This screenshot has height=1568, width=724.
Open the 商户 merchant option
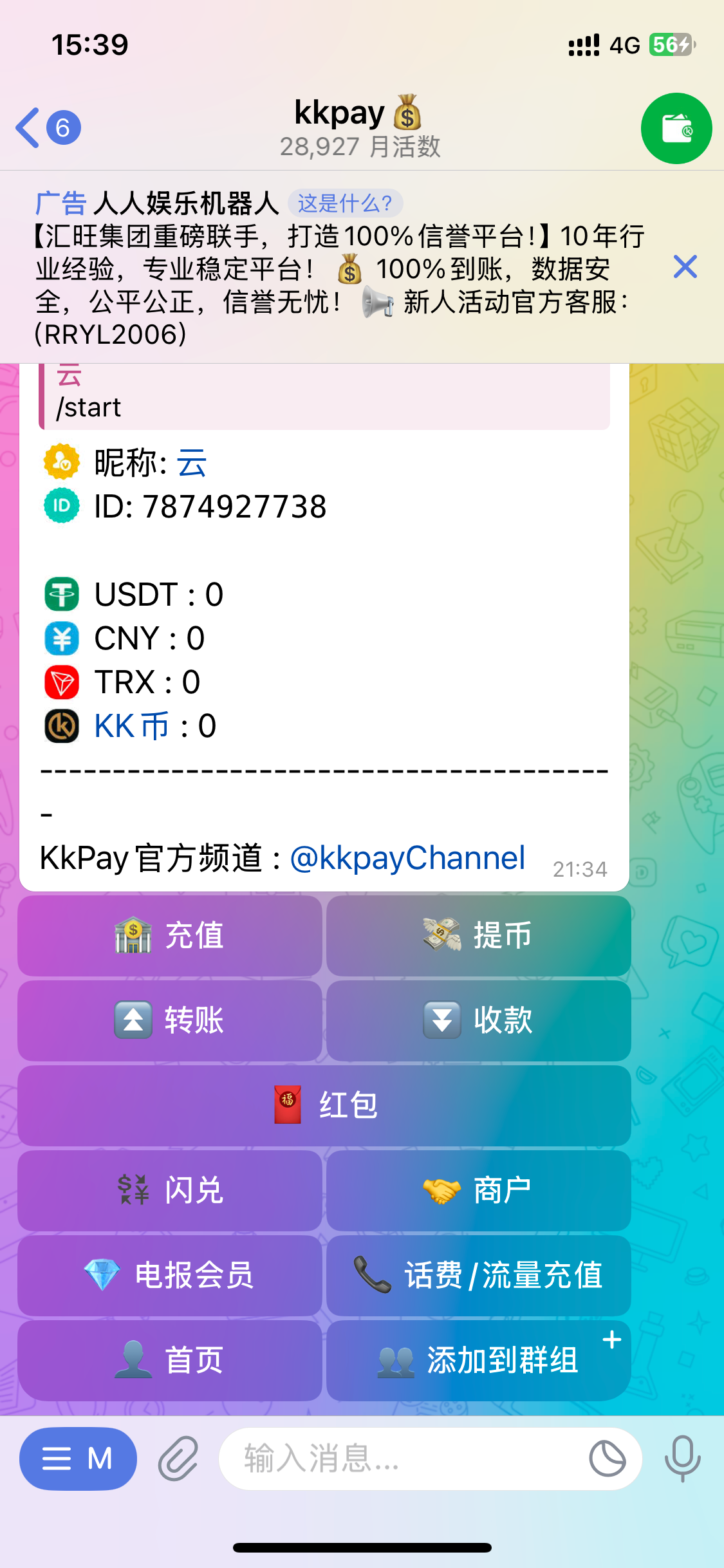(478, 1190)
